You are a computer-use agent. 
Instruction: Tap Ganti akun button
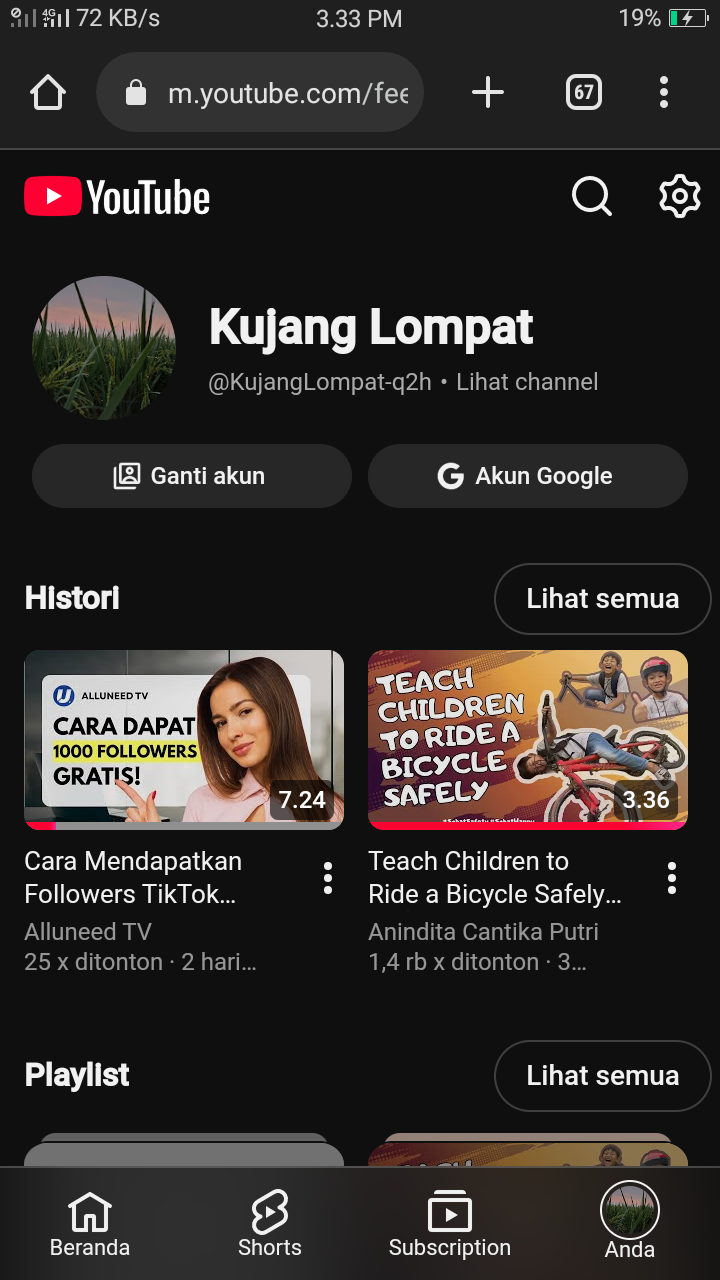[x=192, y=476]
